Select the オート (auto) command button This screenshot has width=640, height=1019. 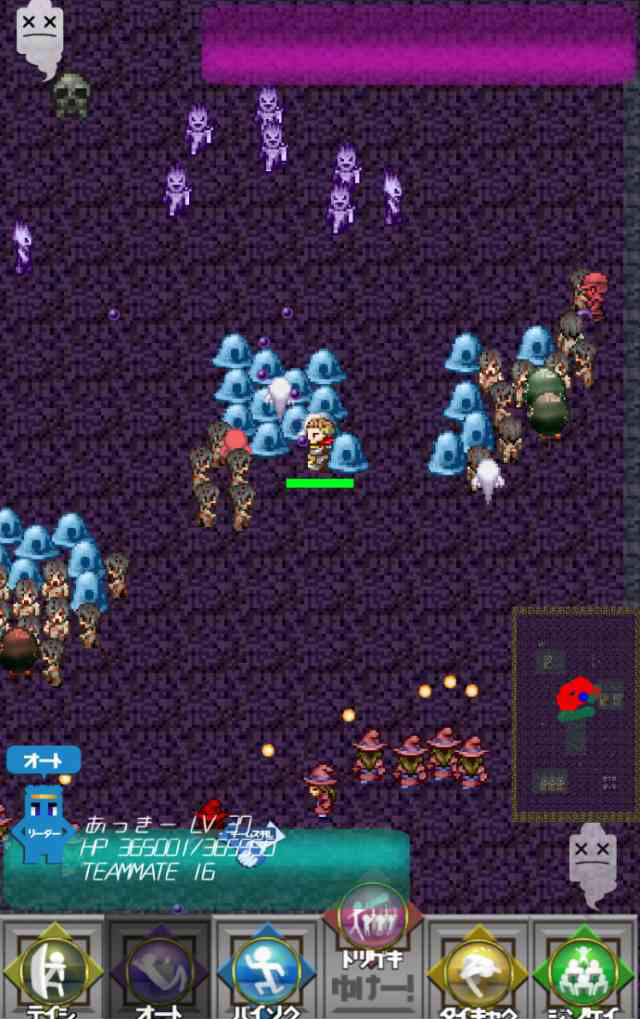coord(159,970)
